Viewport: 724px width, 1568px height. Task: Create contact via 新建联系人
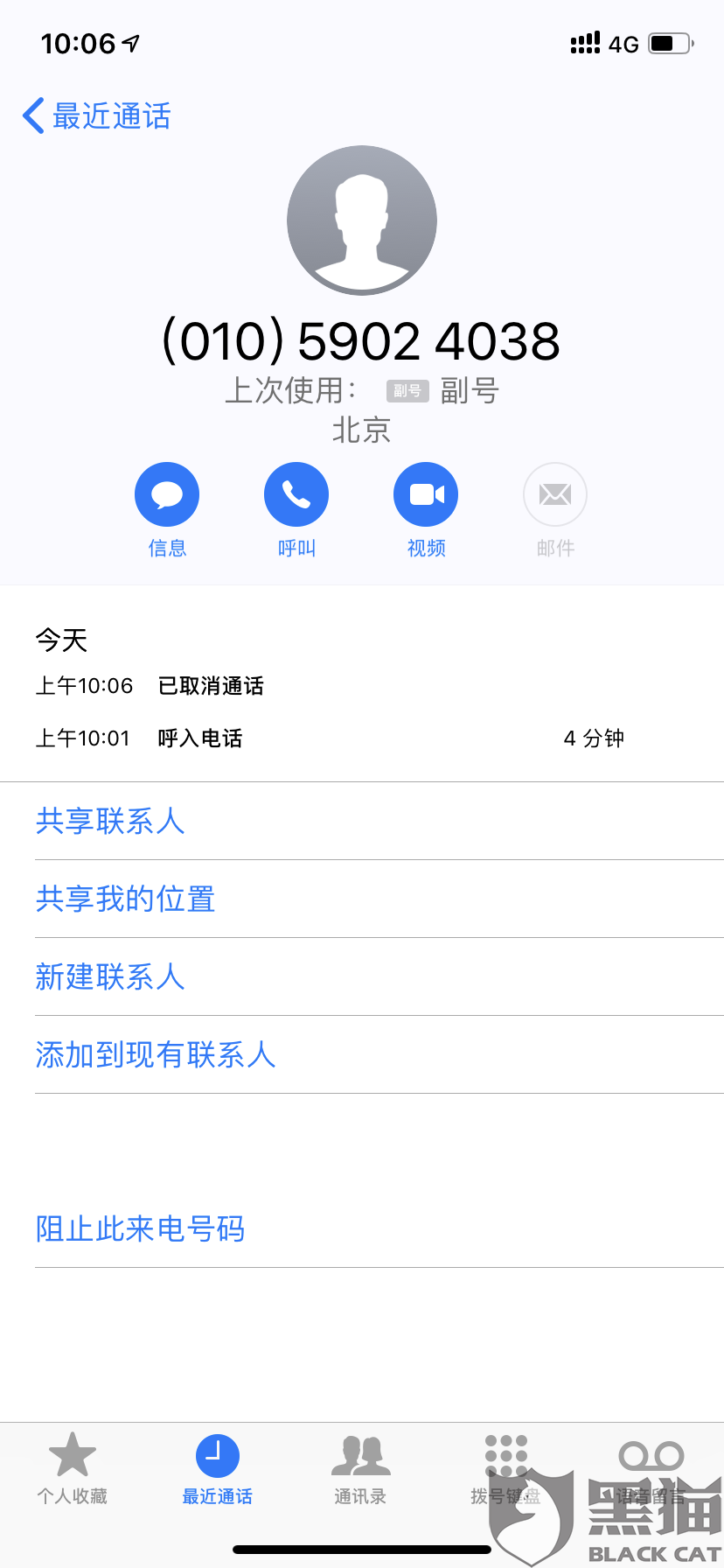pos(110,976)
